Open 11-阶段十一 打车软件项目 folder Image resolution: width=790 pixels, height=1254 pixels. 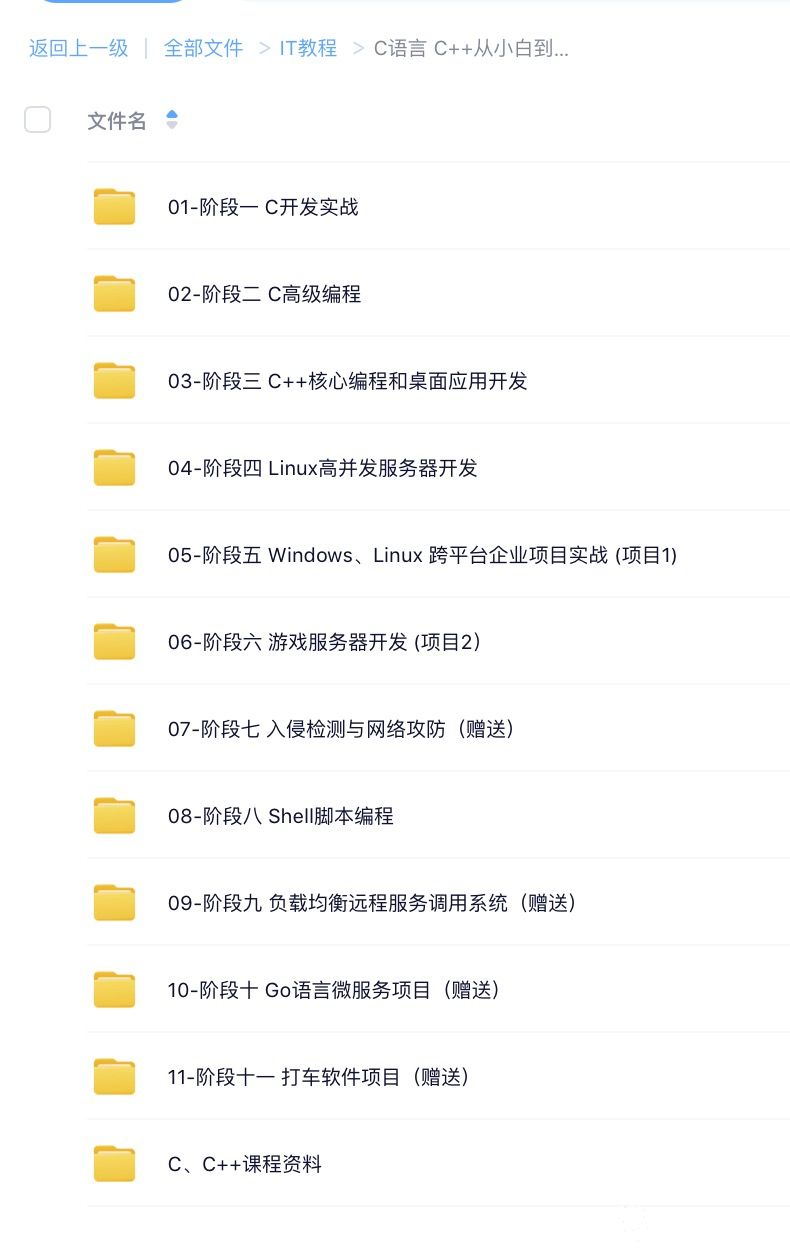click(x=318, y=1077)
